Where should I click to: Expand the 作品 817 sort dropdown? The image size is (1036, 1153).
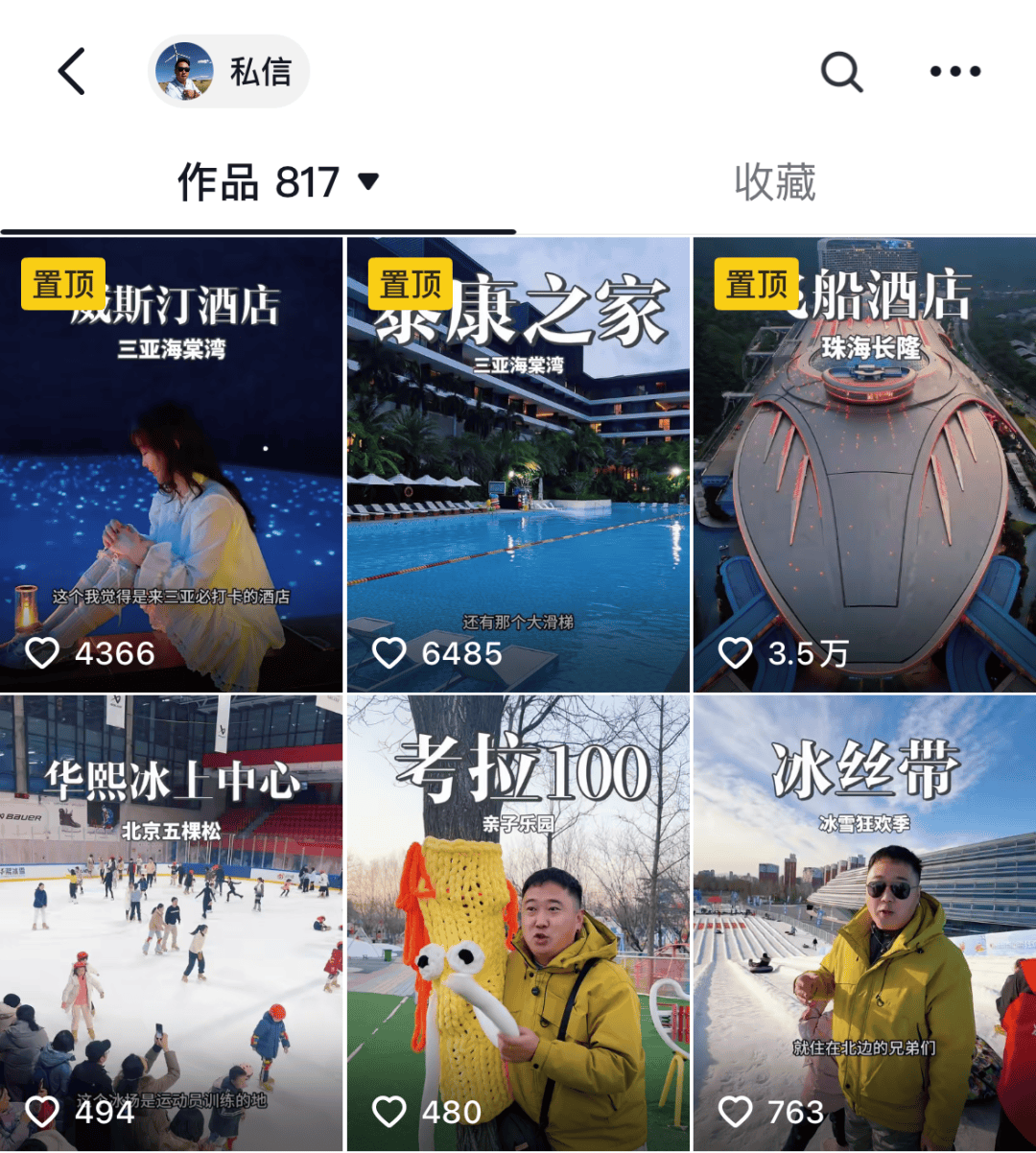tap(368, 181)
